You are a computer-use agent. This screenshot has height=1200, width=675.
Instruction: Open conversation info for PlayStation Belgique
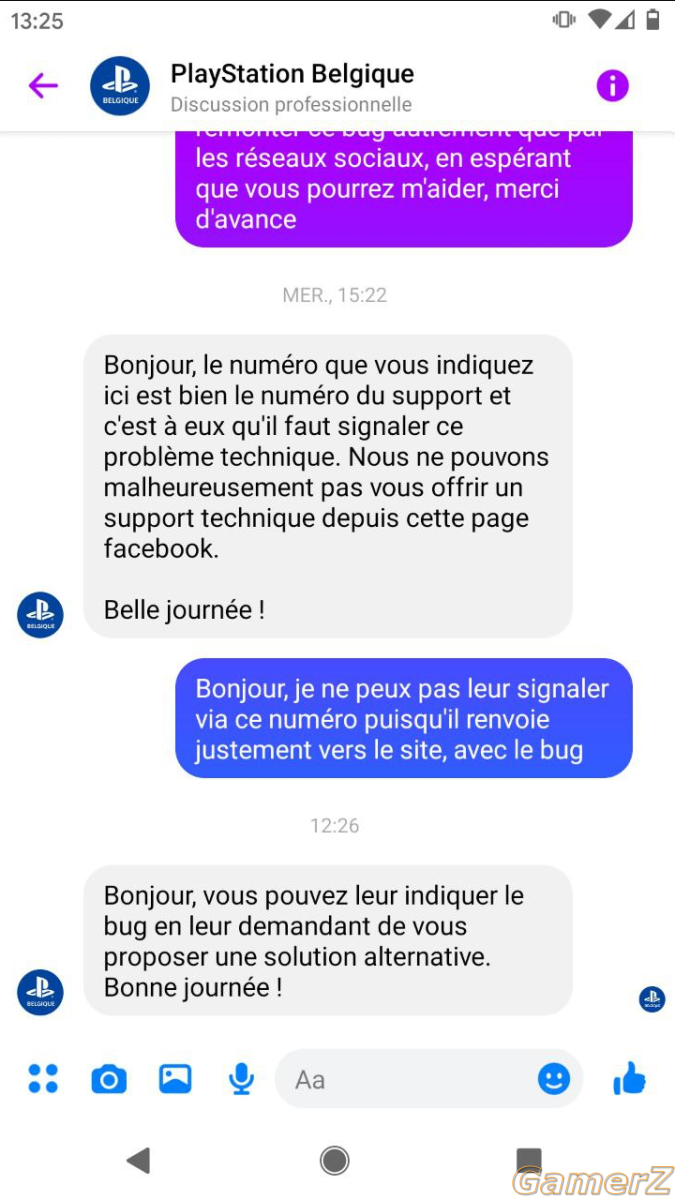pyautogui.click(x=612, y=86)
